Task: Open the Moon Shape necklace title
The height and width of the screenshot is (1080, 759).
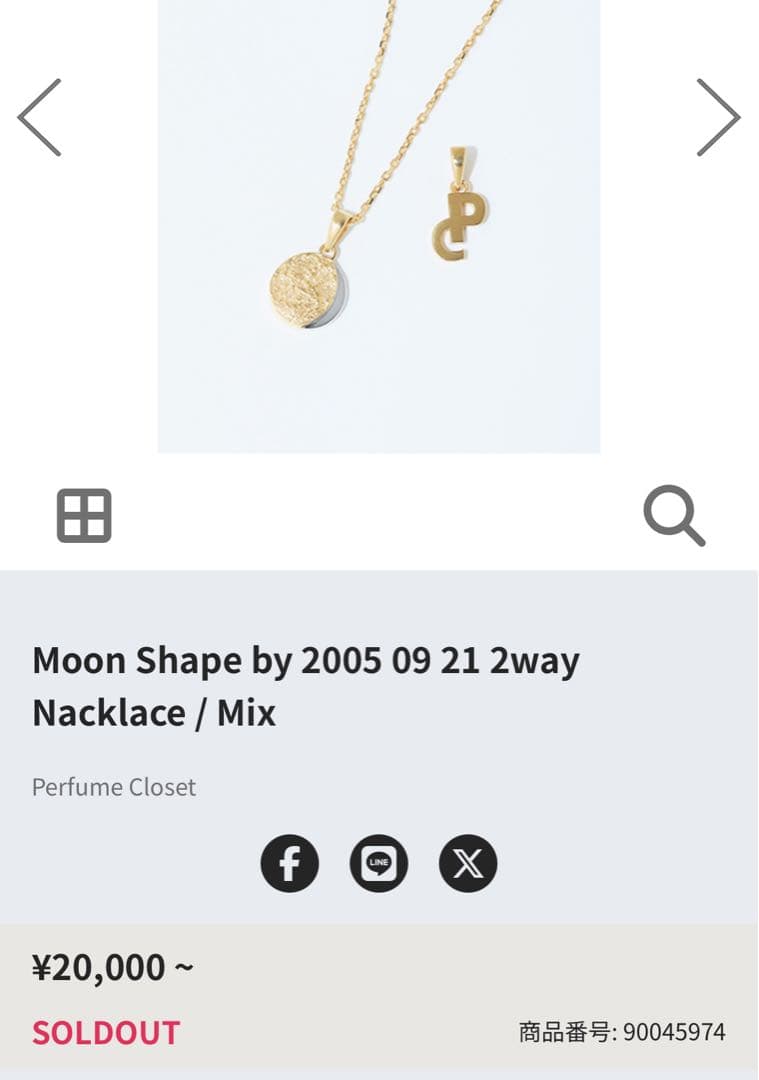Action: (x=307, y=685)
